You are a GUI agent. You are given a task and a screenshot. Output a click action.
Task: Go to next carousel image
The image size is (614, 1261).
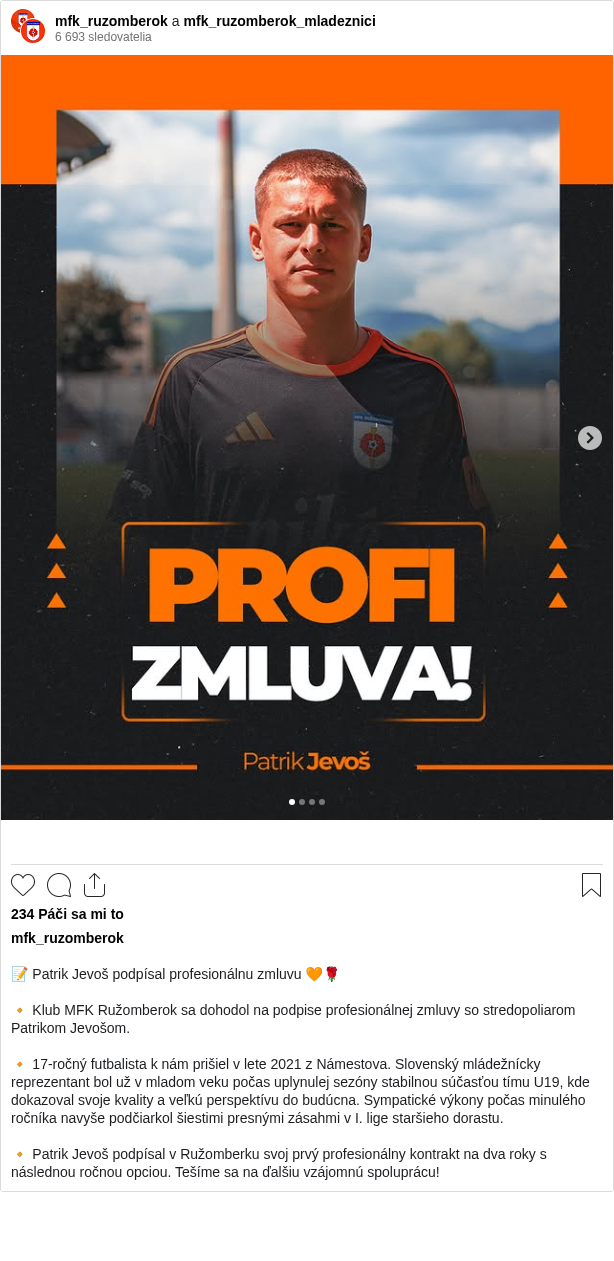pos(590,438)
